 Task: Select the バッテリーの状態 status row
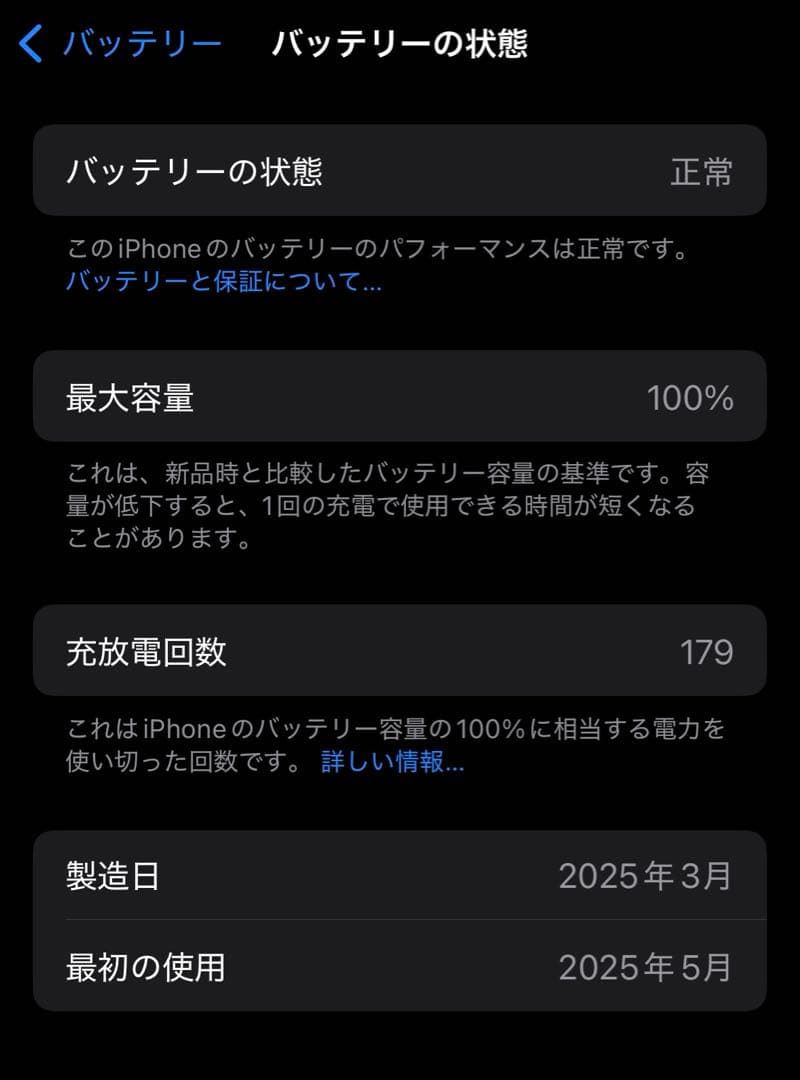(400, 171)
